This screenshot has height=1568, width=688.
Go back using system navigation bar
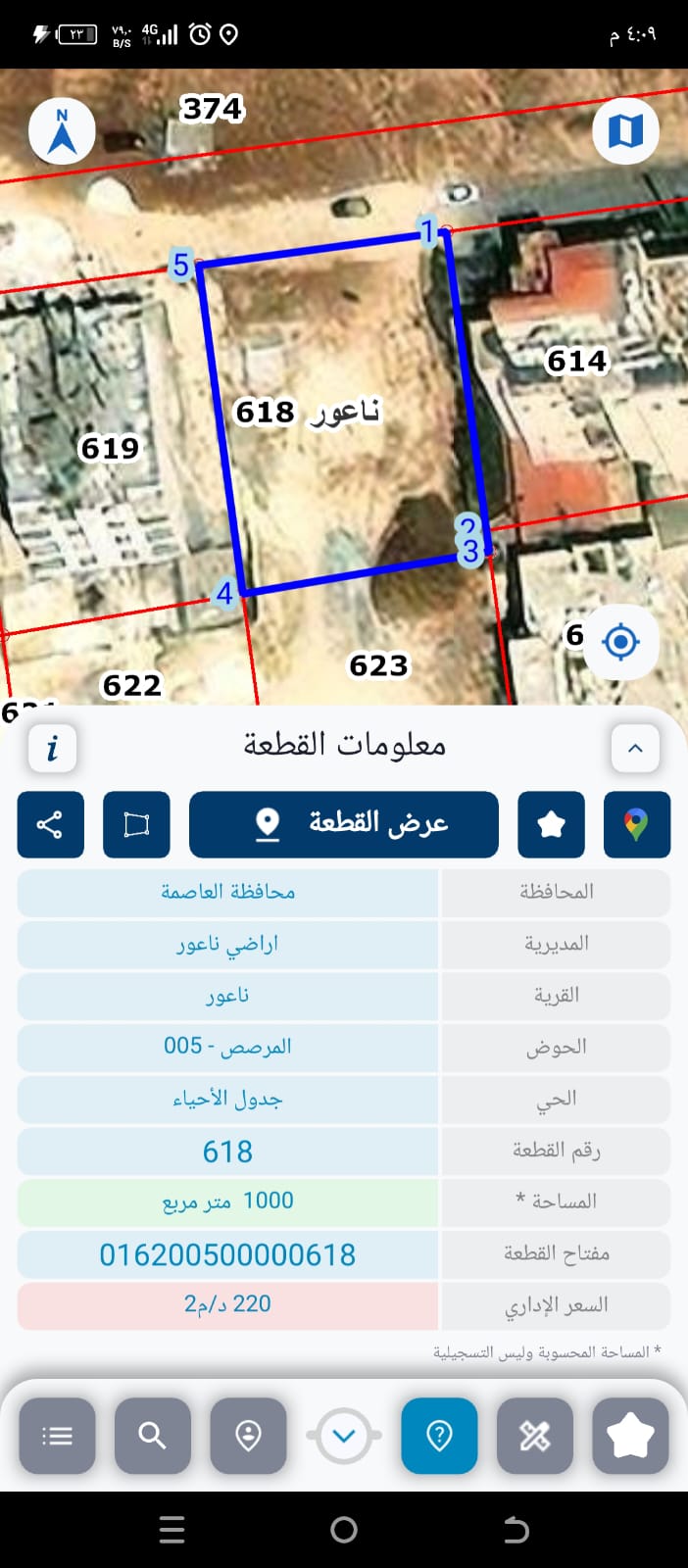pos(516,1530)
